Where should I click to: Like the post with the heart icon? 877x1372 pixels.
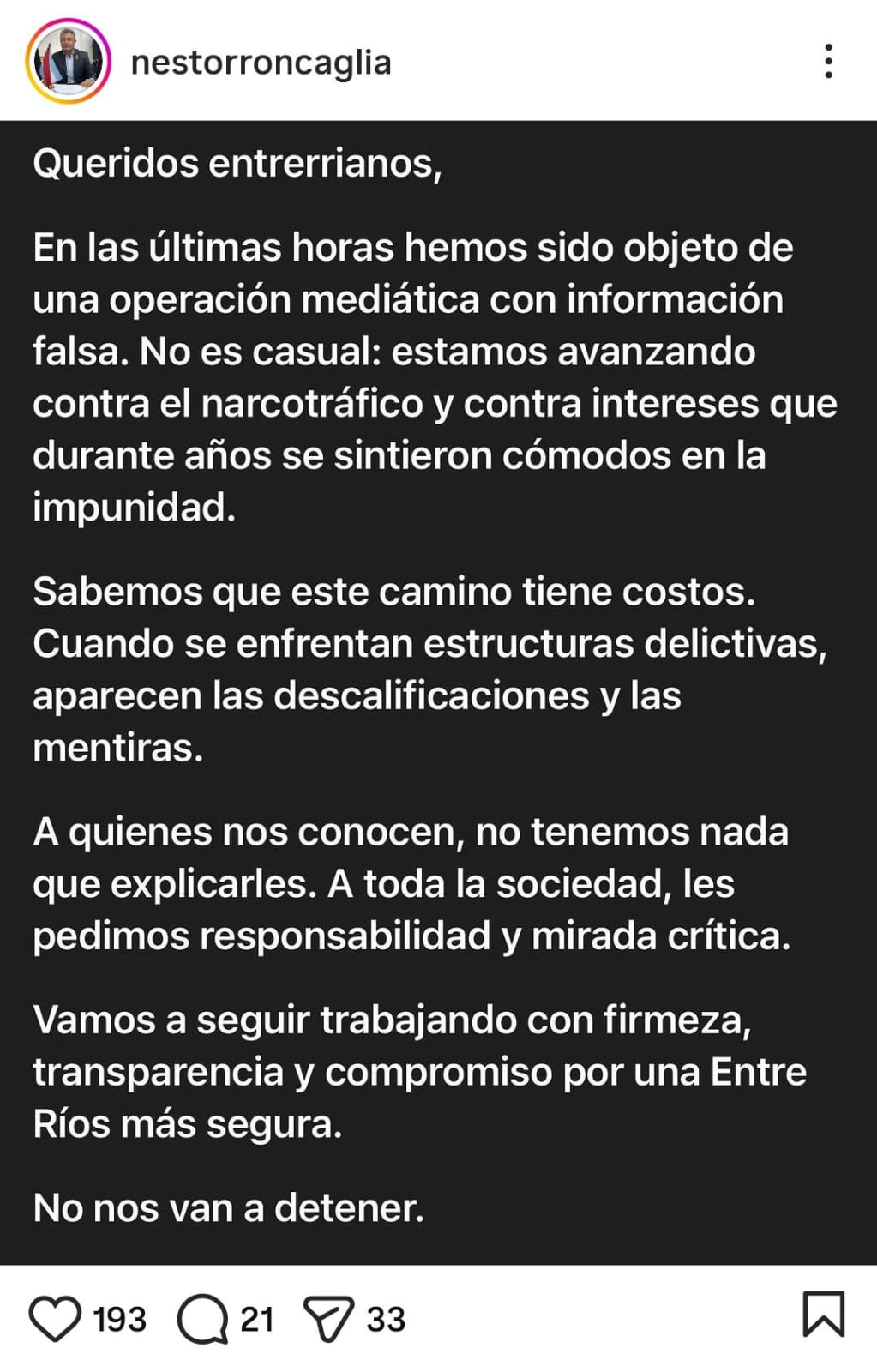click(56, 1318)
